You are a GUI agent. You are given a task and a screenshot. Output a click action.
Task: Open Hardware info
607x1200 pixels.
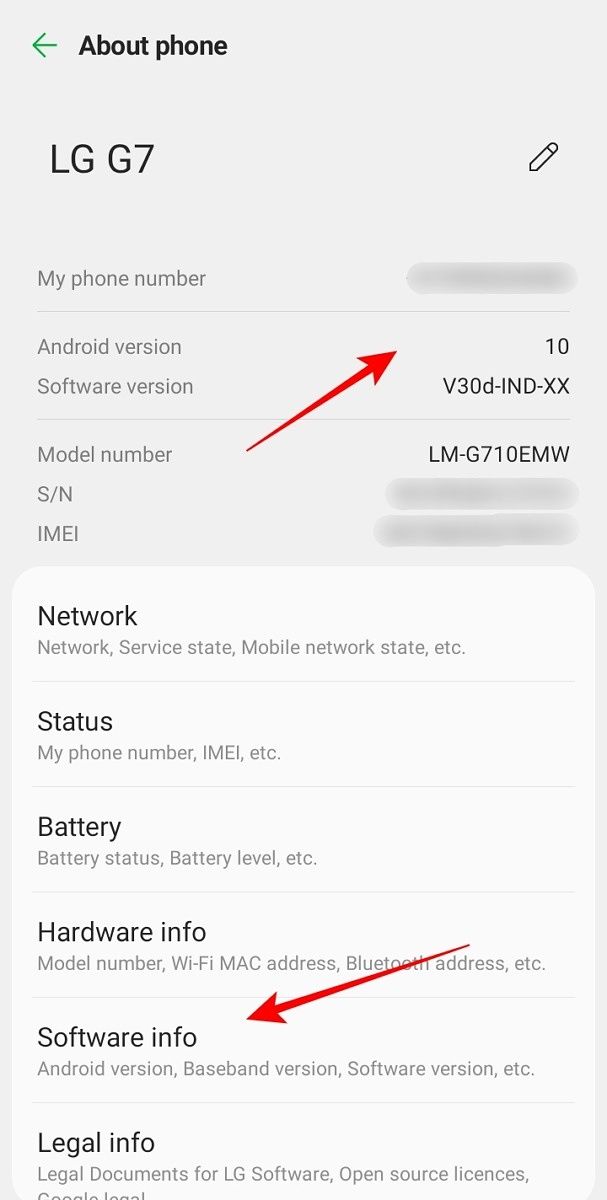point(303,945)
